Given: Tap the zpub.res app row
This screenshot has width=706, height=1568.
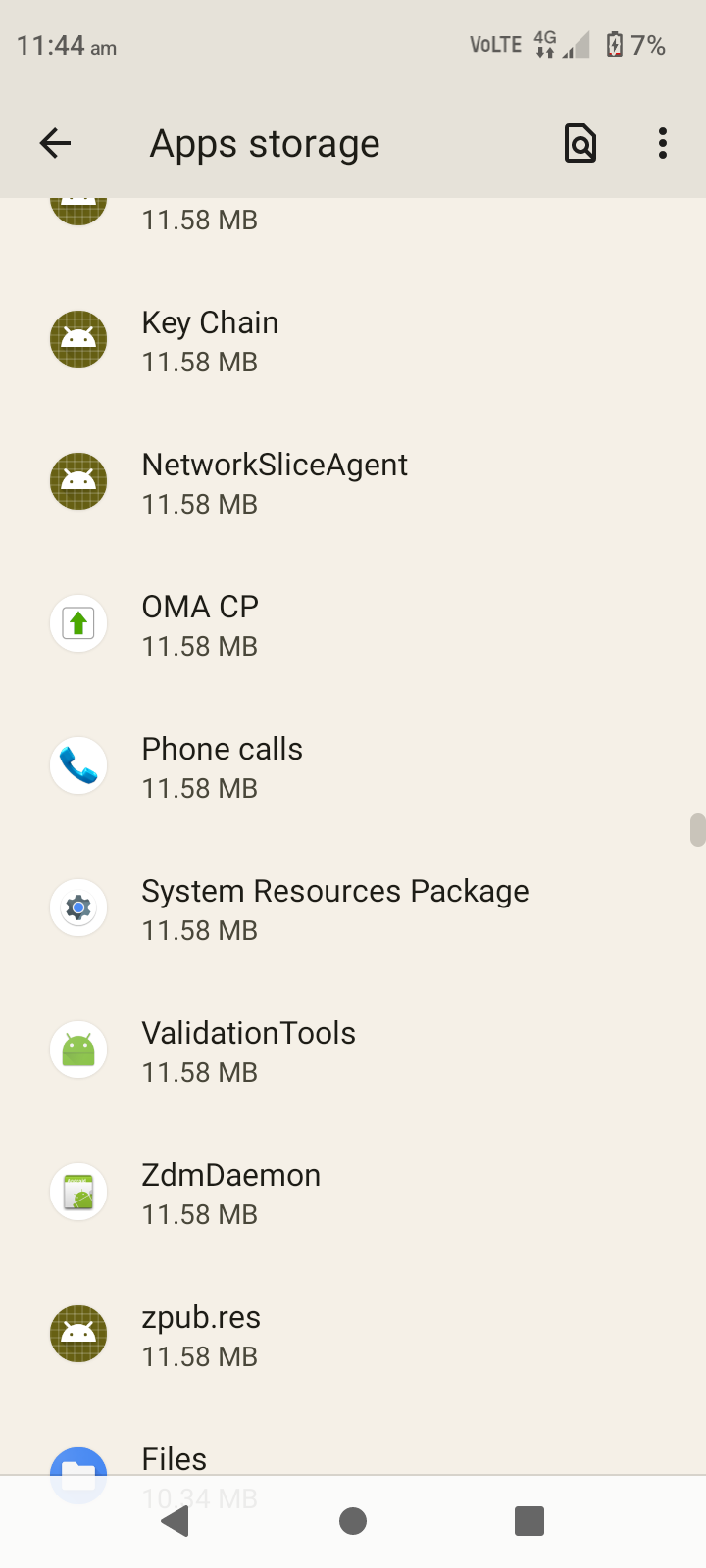Looking at the screenshot, I should [x=353, y=1335].
